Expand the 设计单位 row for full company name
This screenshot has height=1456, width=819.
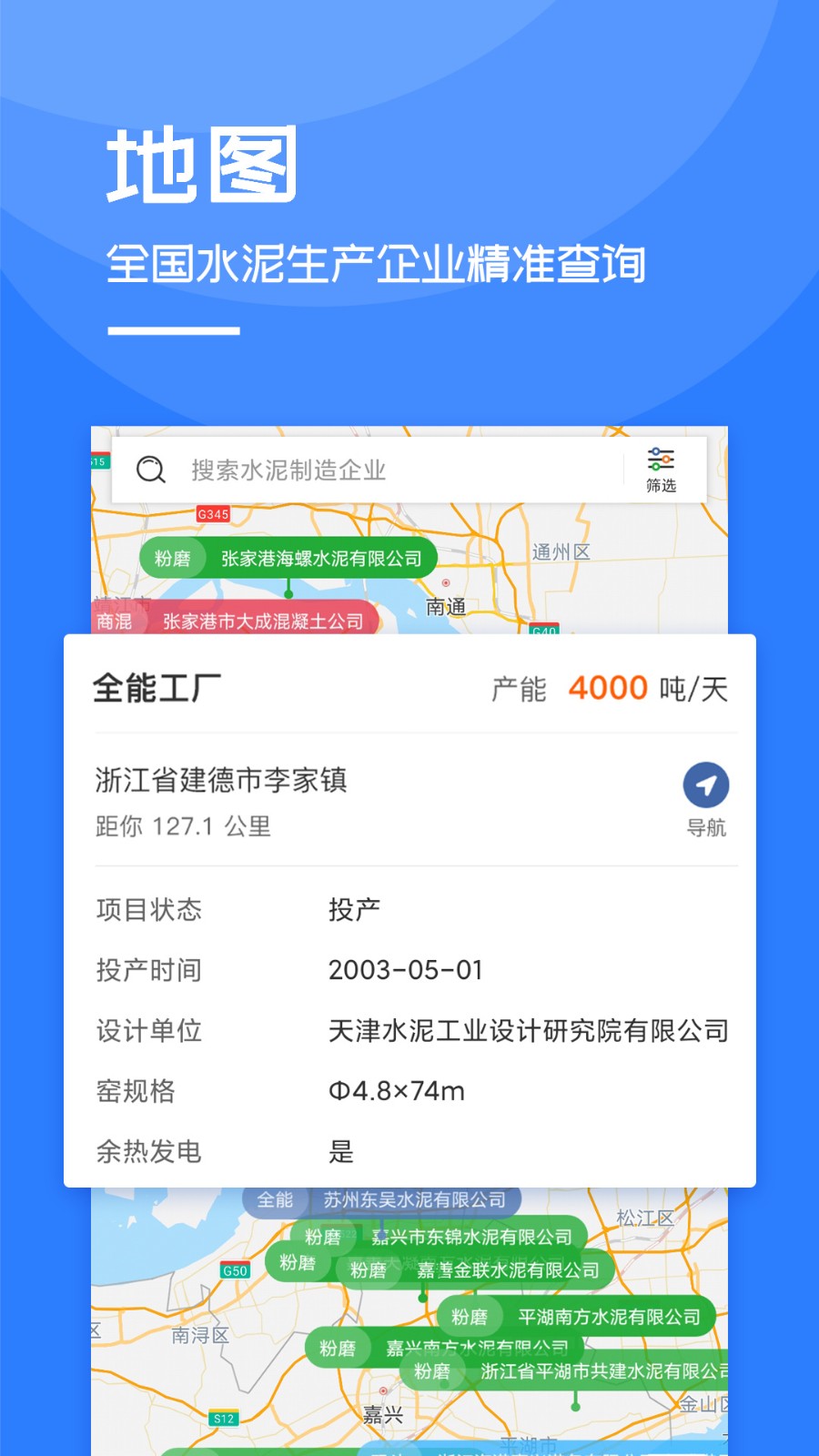click(531, 1031)
